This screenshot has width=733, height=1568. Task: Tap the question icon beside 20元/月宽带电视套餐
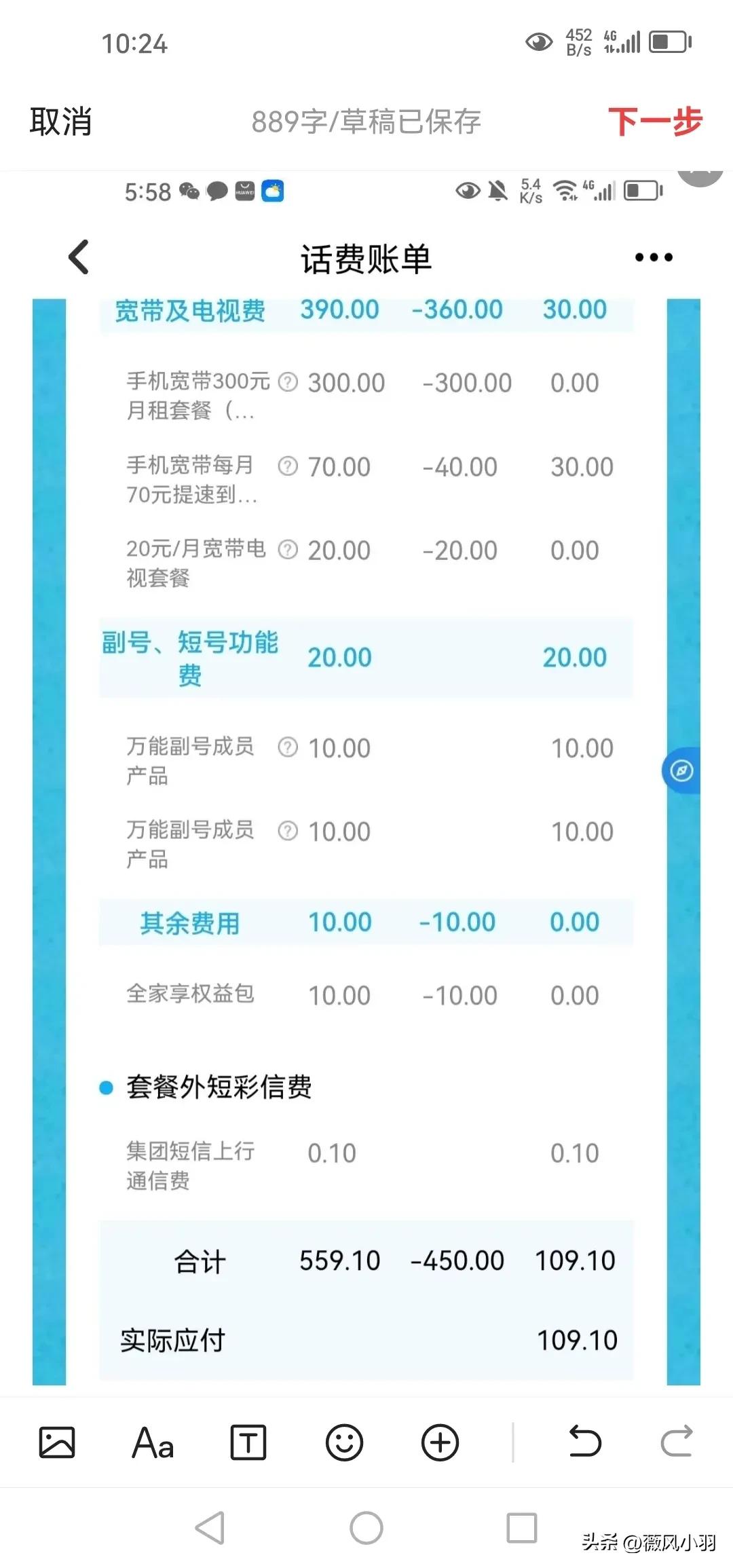(286, 550)
